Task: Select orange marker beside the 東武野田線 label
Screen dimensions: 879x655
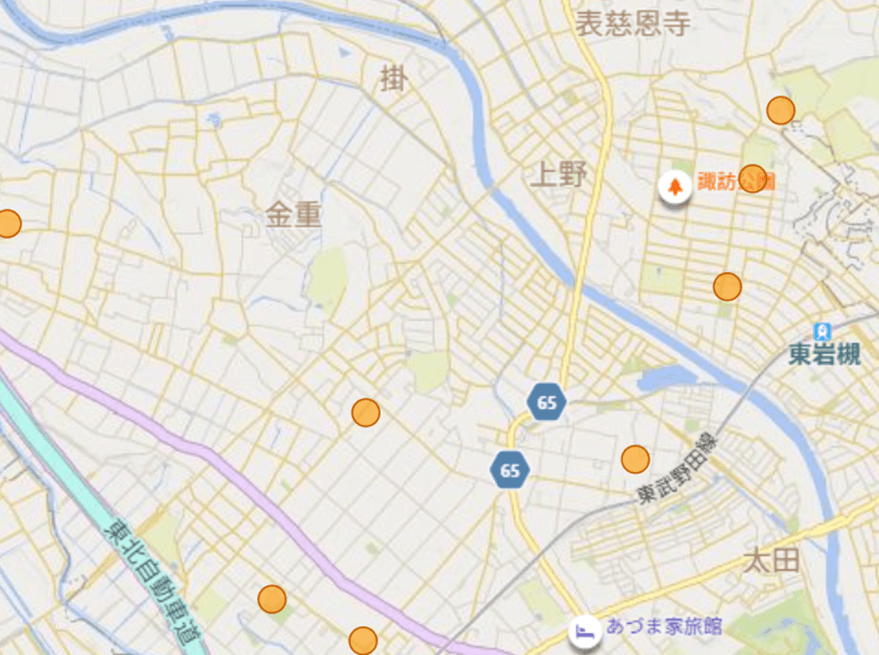Action: [635, 459]
